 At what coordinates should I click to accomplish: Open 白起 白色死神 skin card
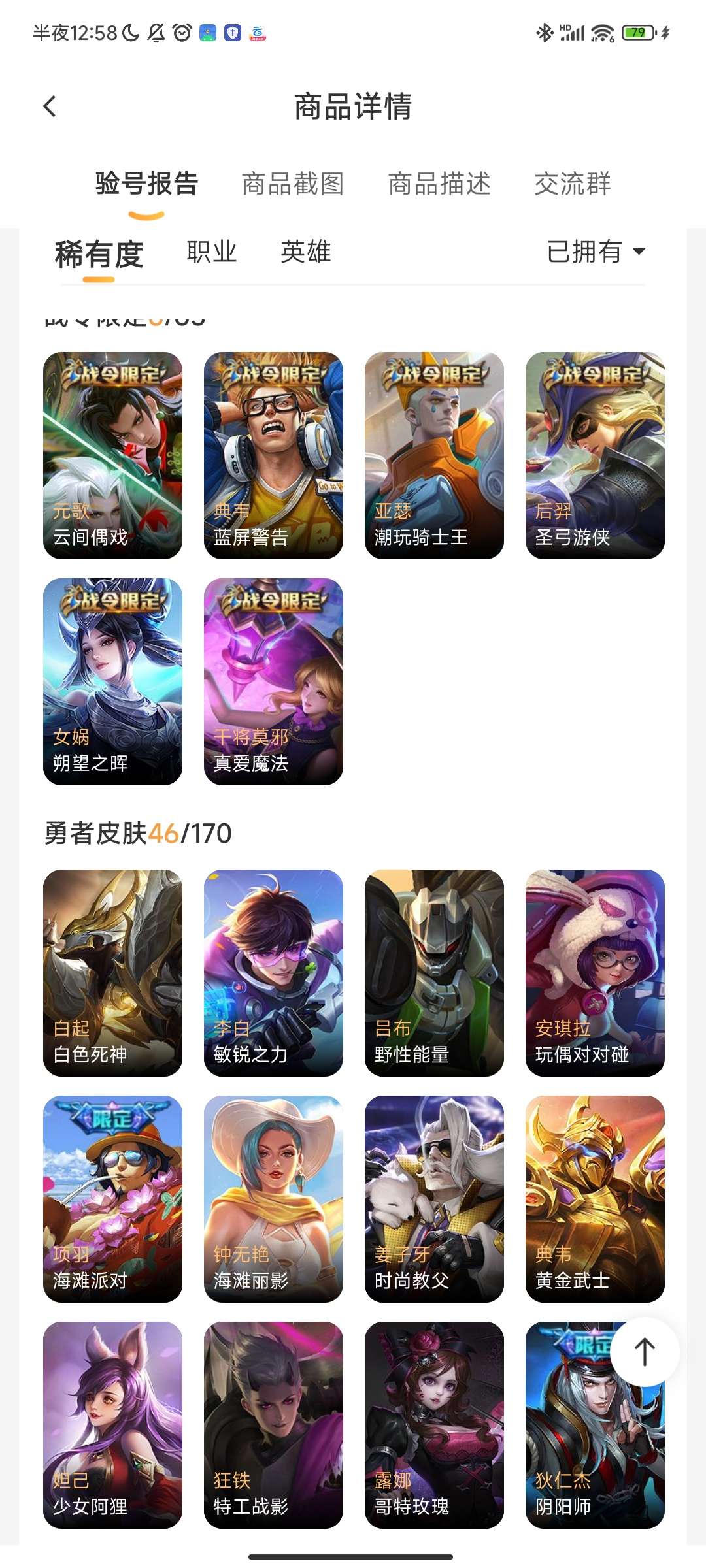(112, 972)
